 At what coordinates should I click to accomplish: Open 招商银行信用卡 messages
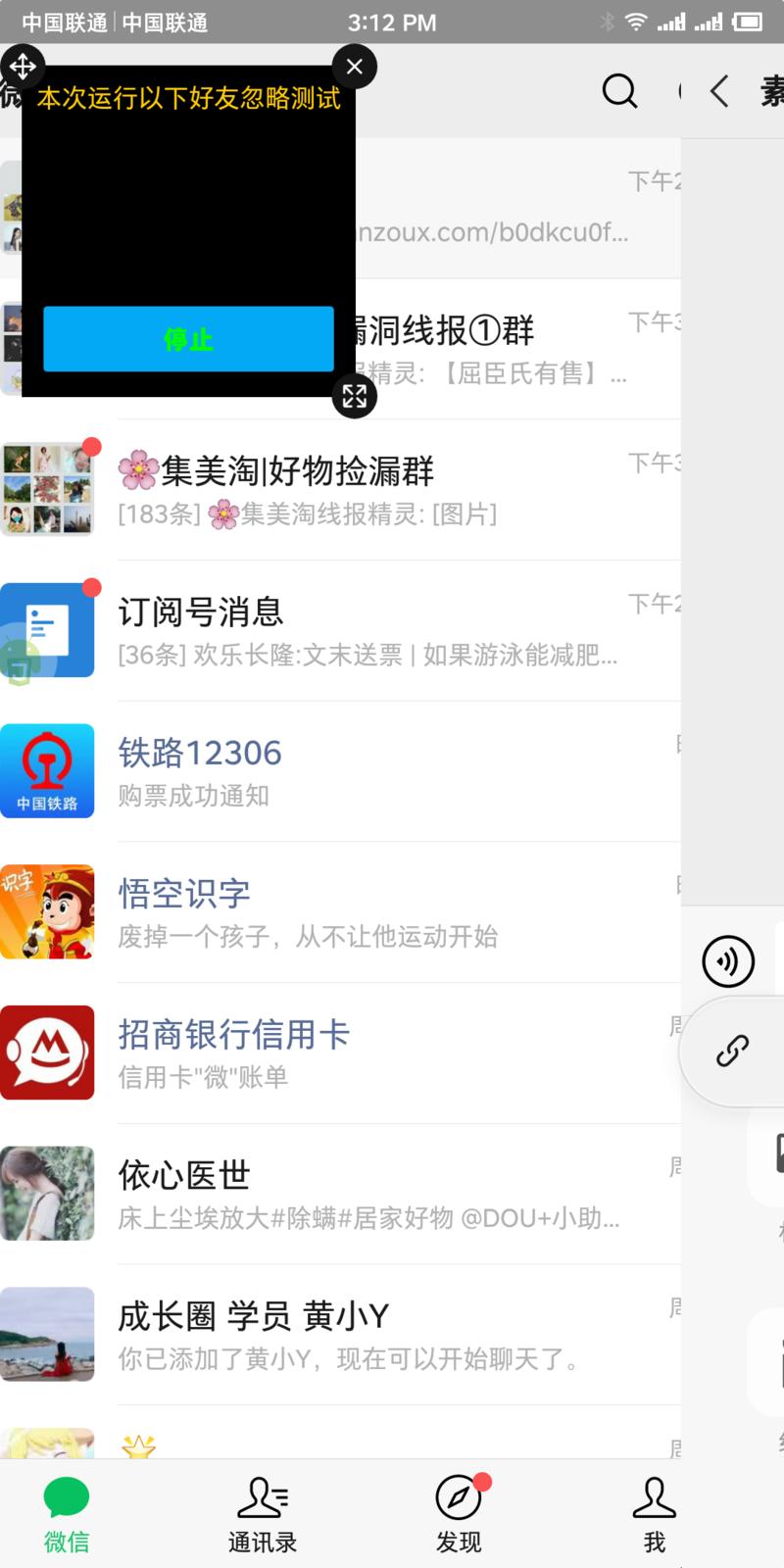[x=372, y=1054]
